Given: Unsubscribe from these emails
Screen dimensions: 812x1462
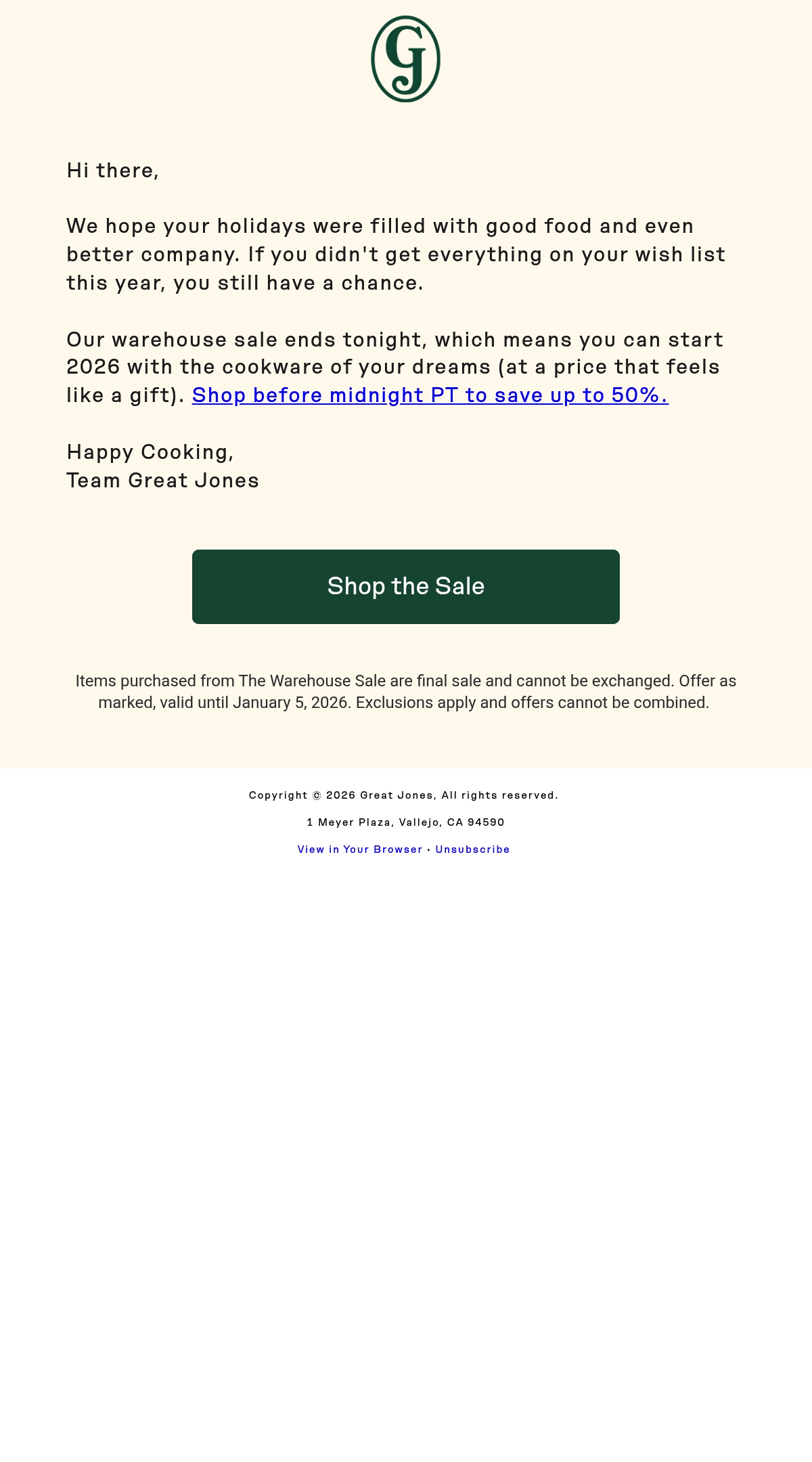Looking at the screenshot, I should click(x=472, y=849).
